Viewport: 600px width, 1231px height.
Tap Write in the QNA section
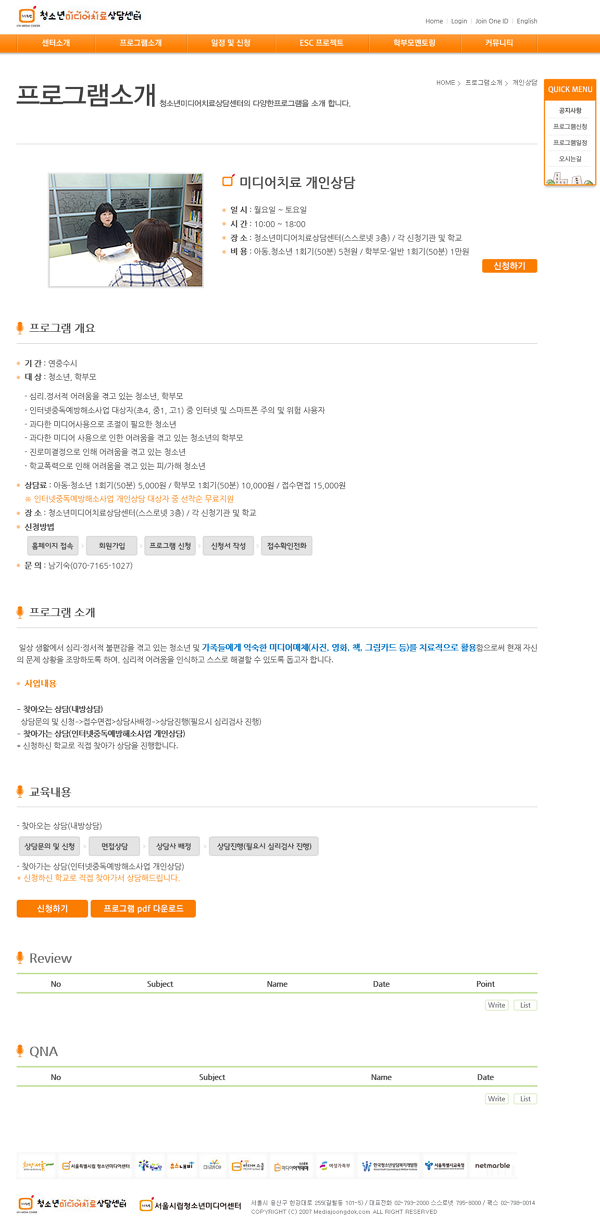(496, 1098)
